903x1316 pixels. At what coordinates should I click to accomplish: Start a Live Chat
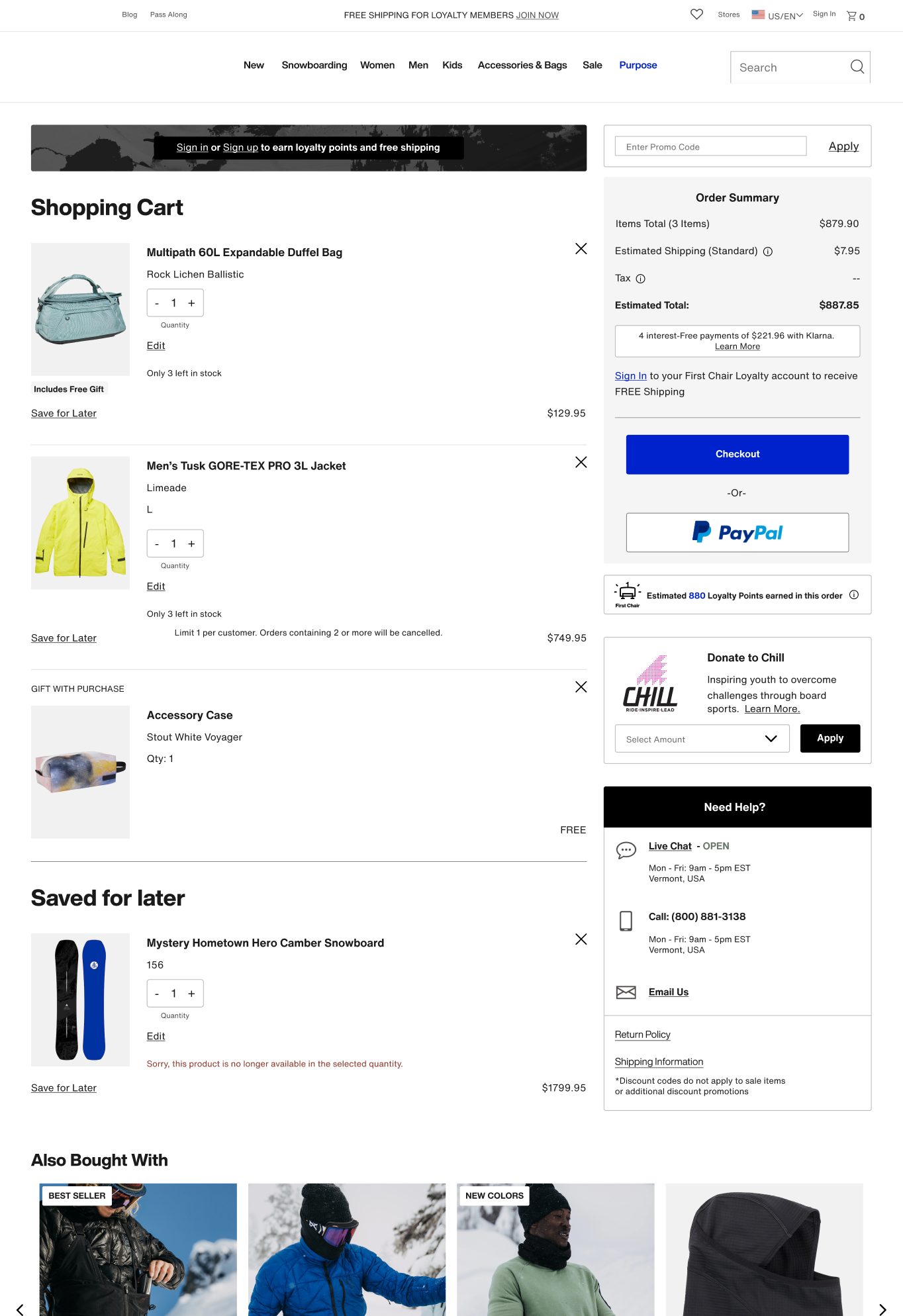[669, 846]
